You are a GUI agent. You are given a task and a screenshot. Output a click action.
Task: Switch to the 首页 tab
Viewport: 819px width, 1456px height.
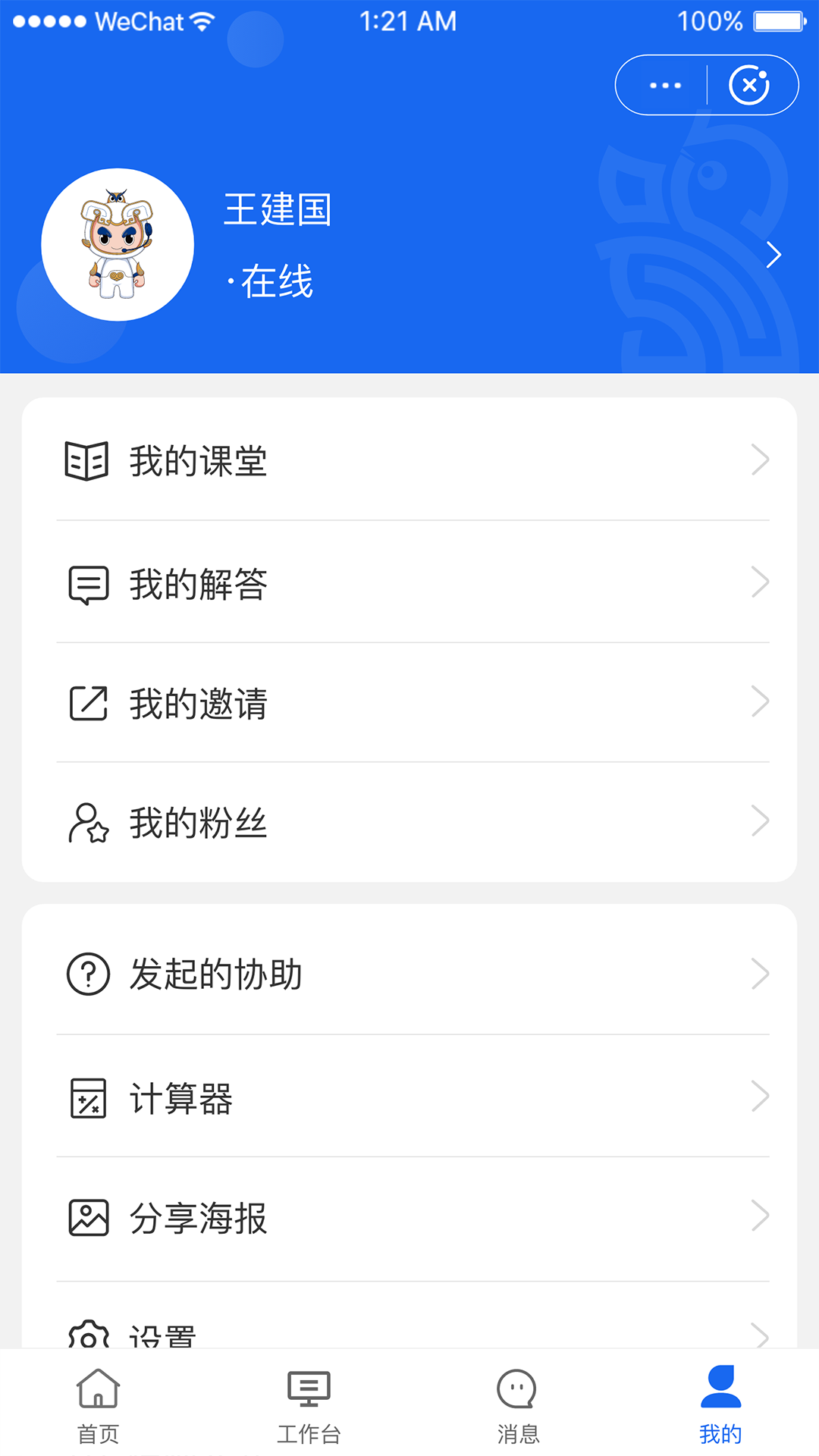pyautogui.click(x=97, y=1407)
